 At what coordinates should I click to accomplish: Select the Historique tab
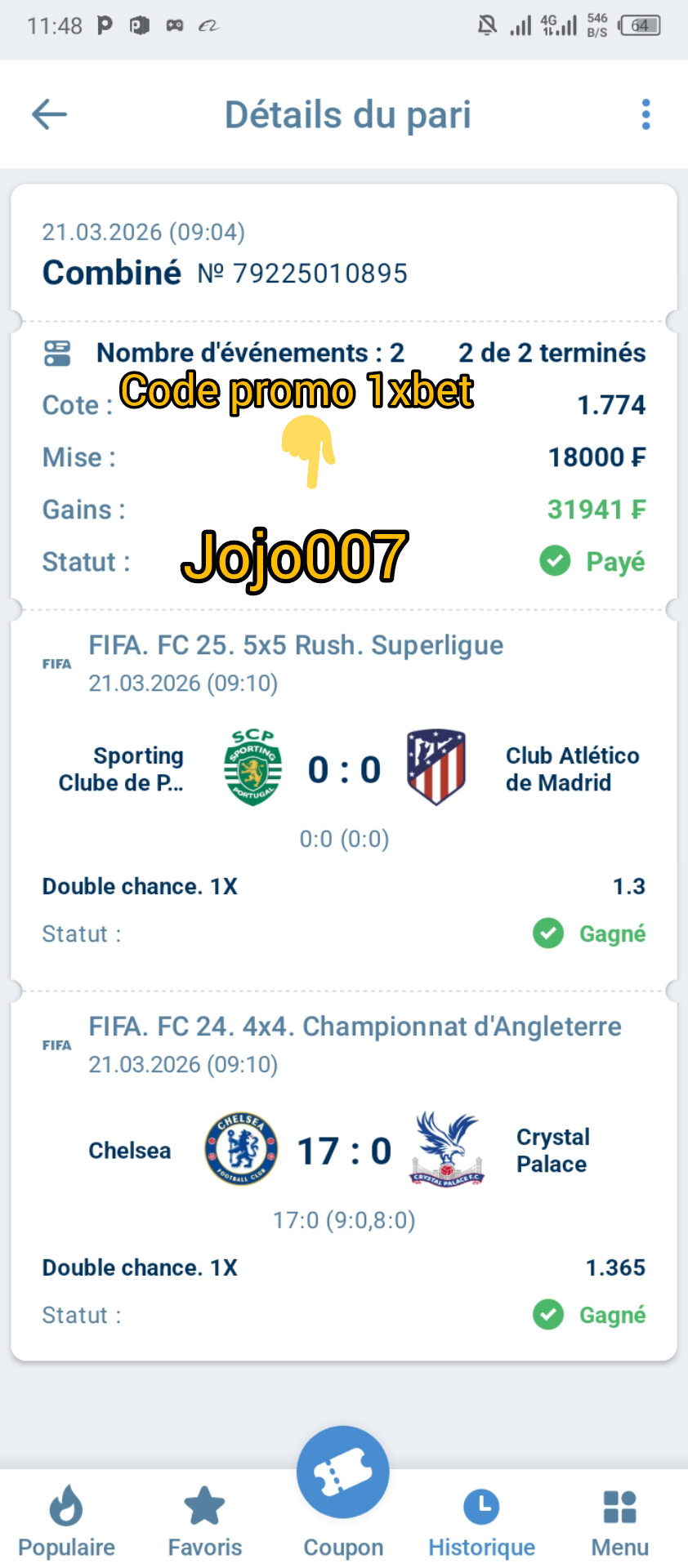481,1521
